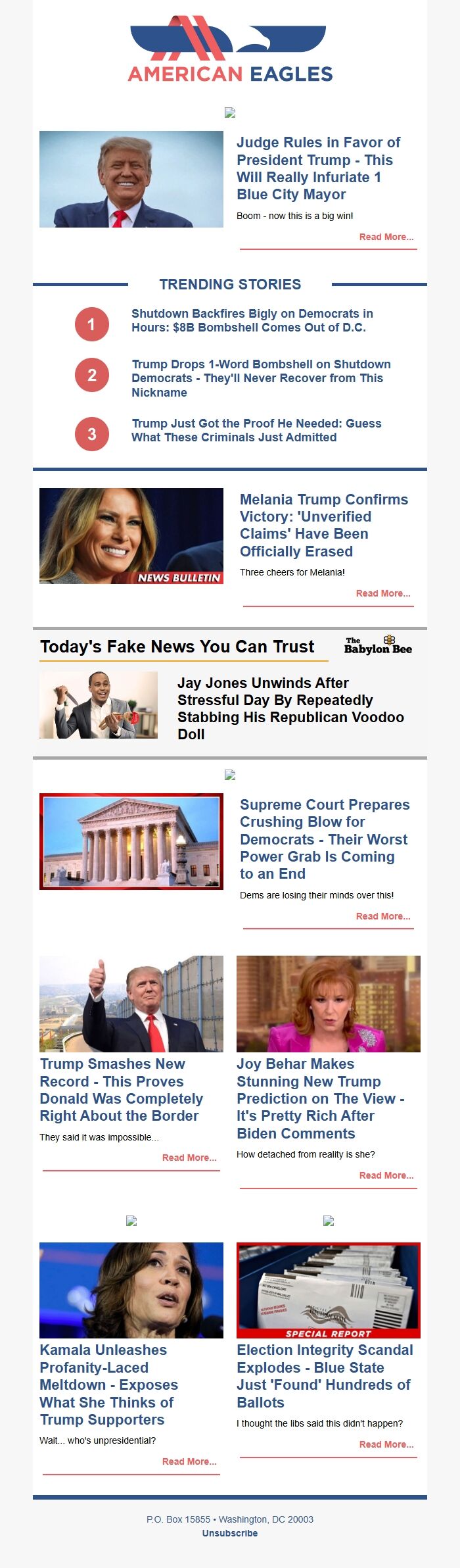Tap the ballots Special Report thumbnail
This screenshot has height=1568, width=460.
click(329, 1290)
